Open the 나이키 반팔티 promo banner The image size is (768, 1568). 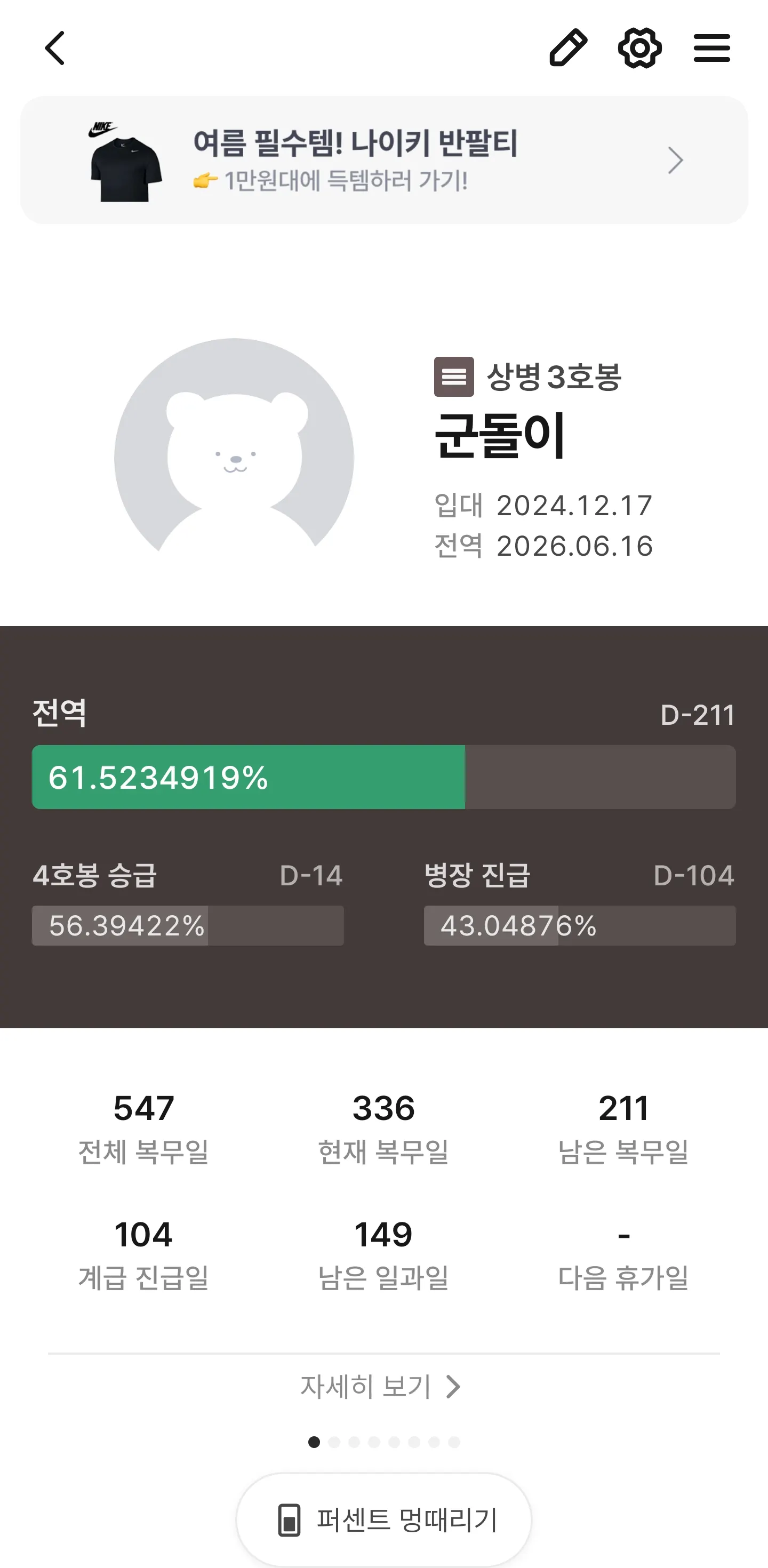(384, 160)
